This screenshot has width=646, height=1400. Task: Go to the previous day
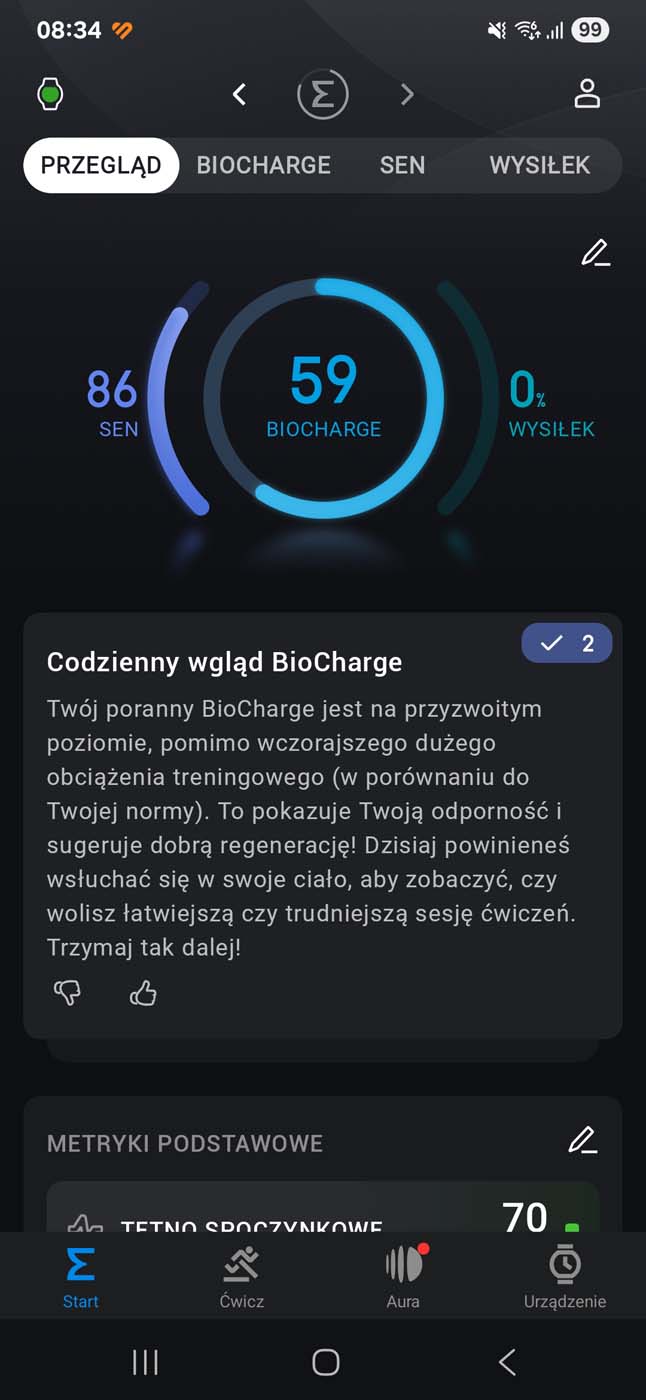[x=239, y=95]
